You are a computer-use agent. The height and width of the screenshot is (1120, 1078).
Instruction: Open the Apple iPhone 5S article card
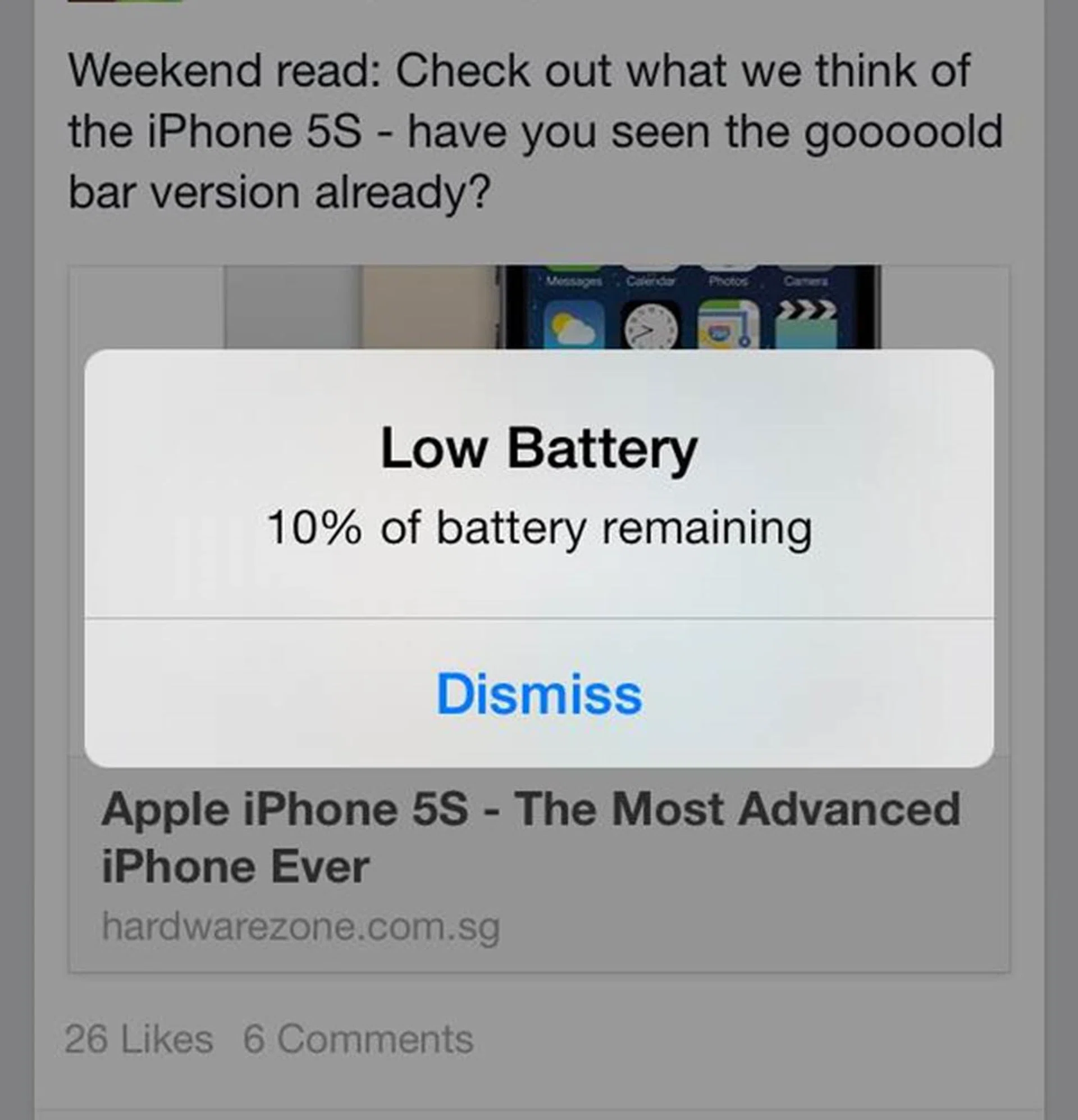point(530,836)
